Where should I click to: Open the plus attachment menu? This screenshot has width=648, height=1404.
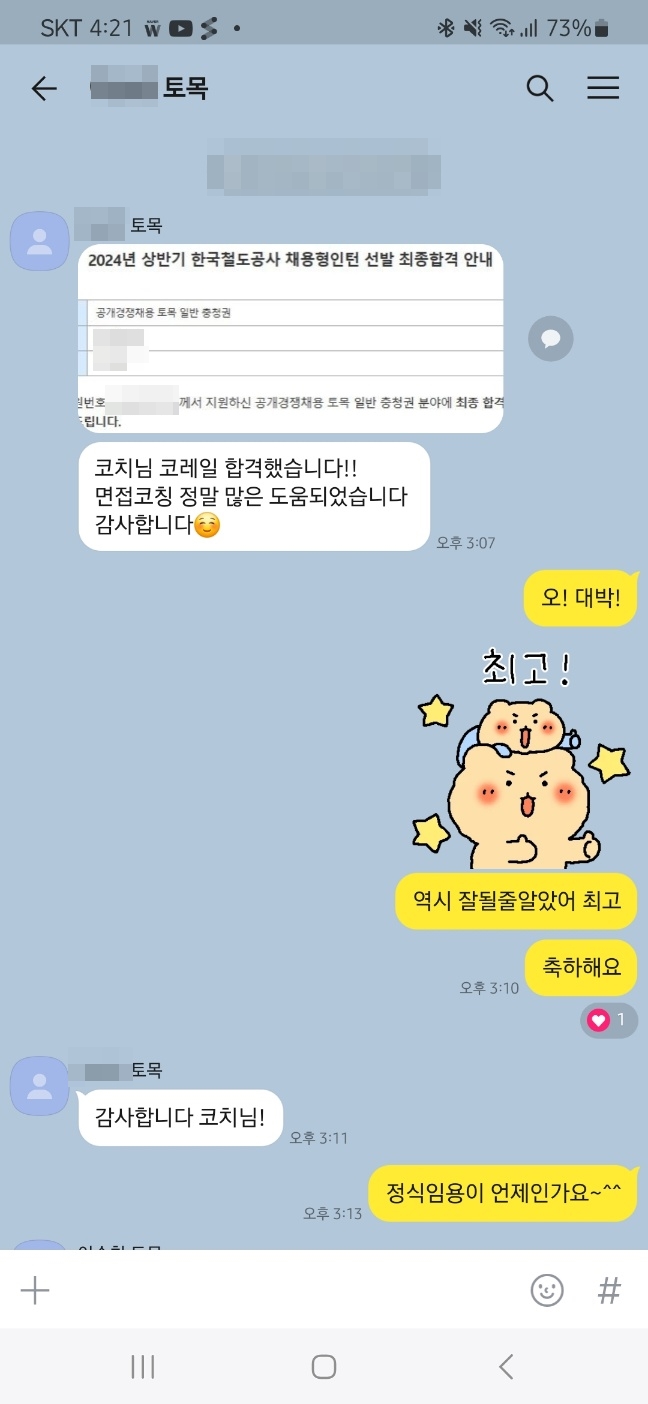pyautogui.click(x=35, y=1290)
